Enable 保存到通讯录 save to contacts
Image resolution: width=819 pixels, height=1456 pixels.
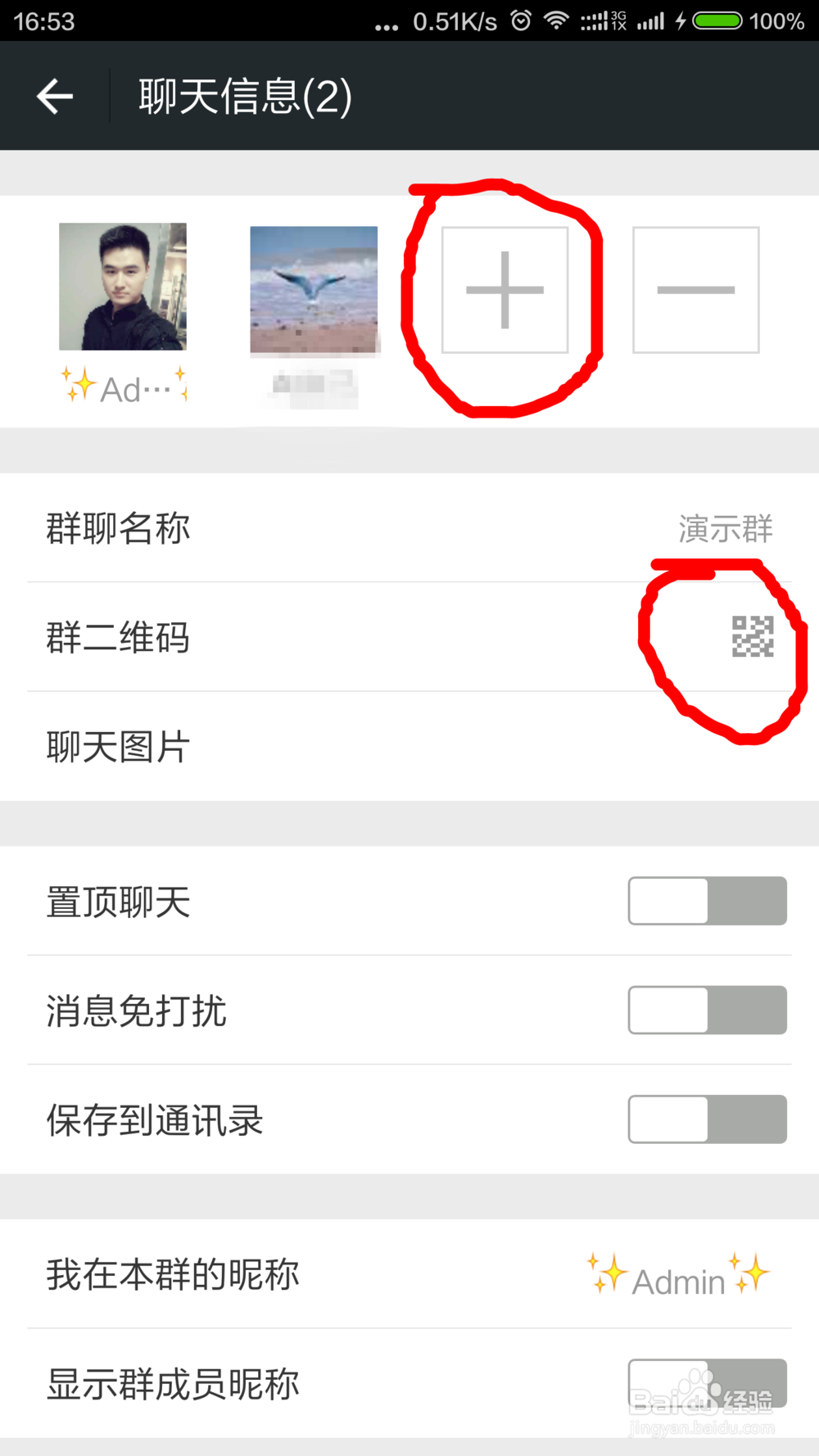[x=706, y=1119]
